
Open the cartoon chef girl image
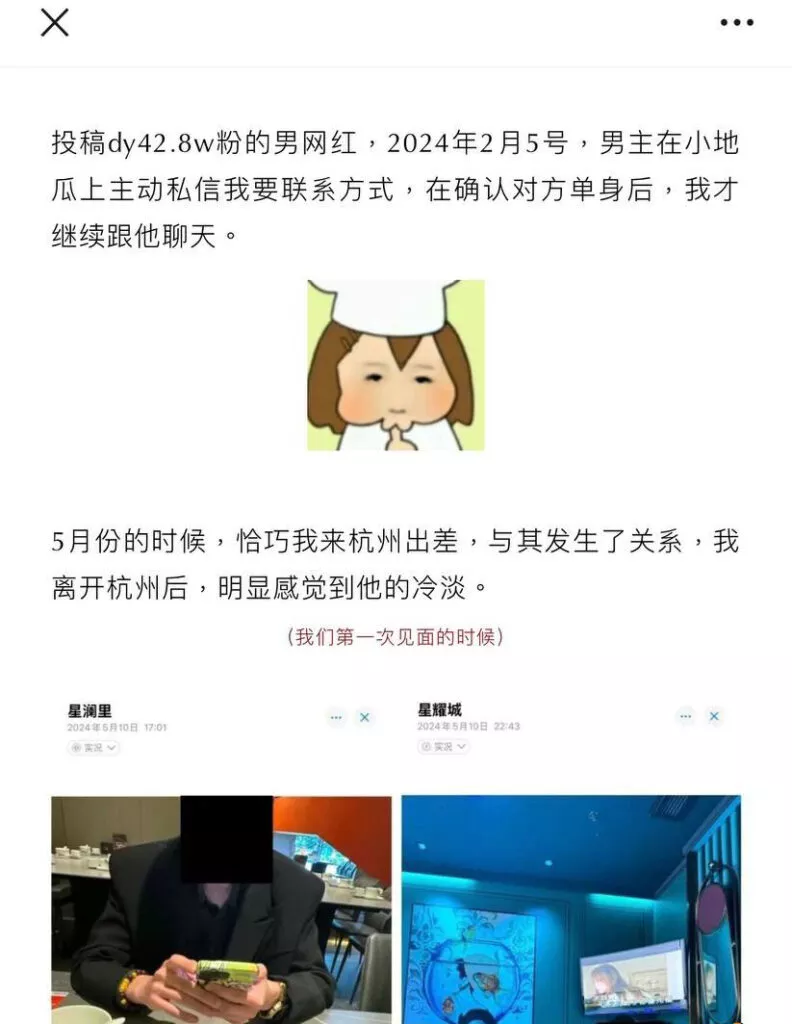coord(395,365)
